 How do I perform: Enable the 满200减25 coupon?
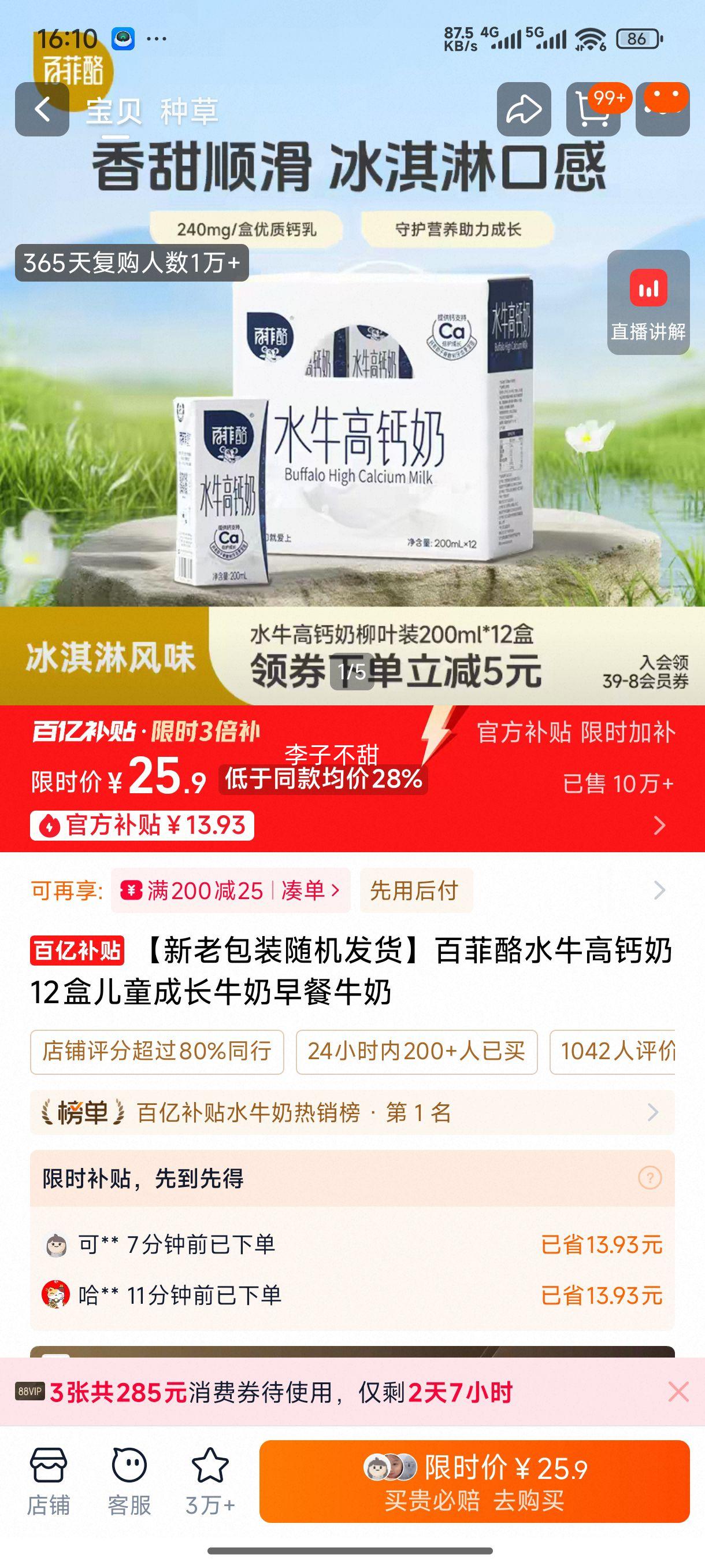tap(204, 890)
